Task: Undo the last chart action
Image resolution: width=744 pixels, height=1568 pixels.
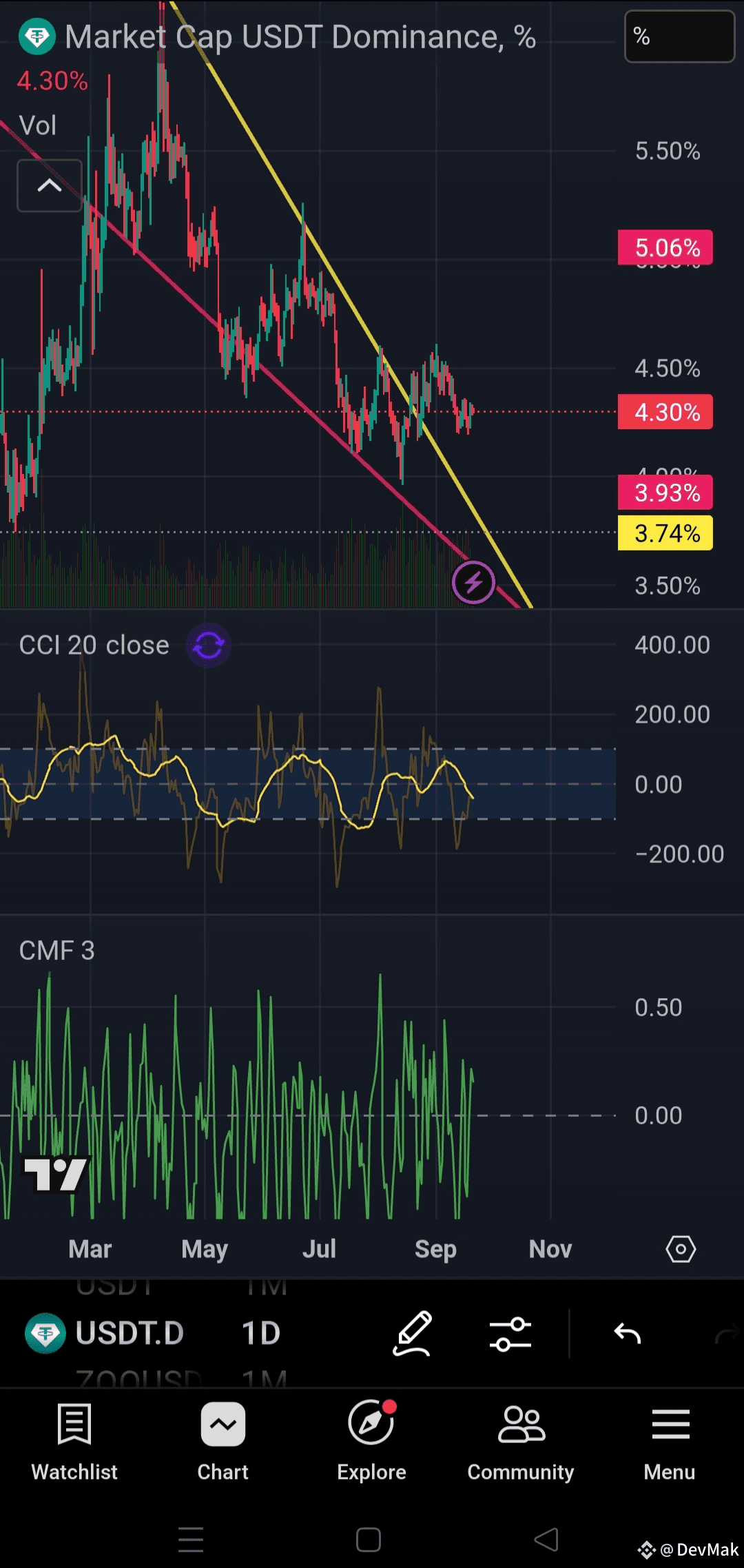Action: (628, 1334)
